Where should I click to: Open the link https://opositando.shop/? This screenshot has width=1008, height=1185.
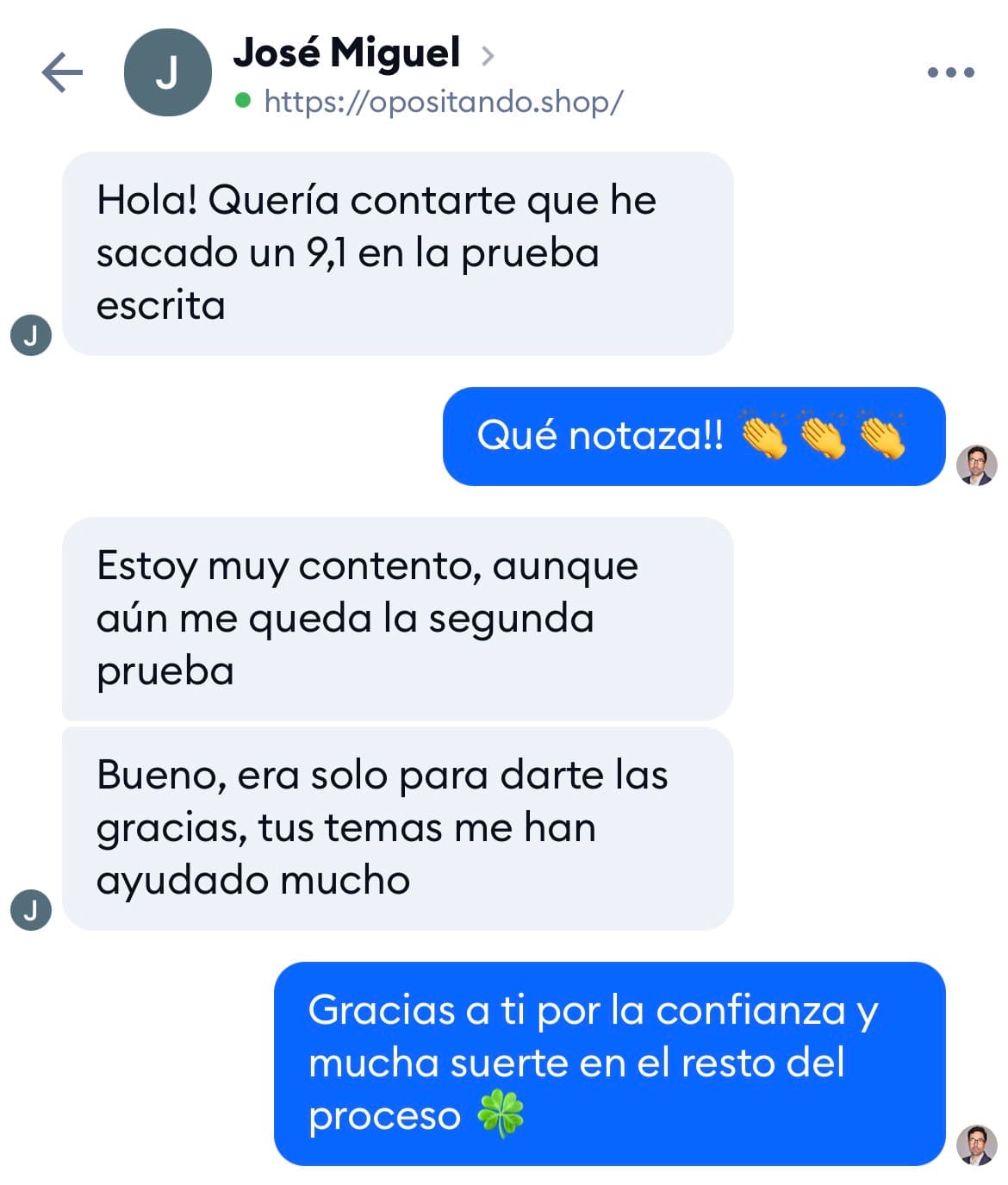pyautogui.click(x=443, y=101)
